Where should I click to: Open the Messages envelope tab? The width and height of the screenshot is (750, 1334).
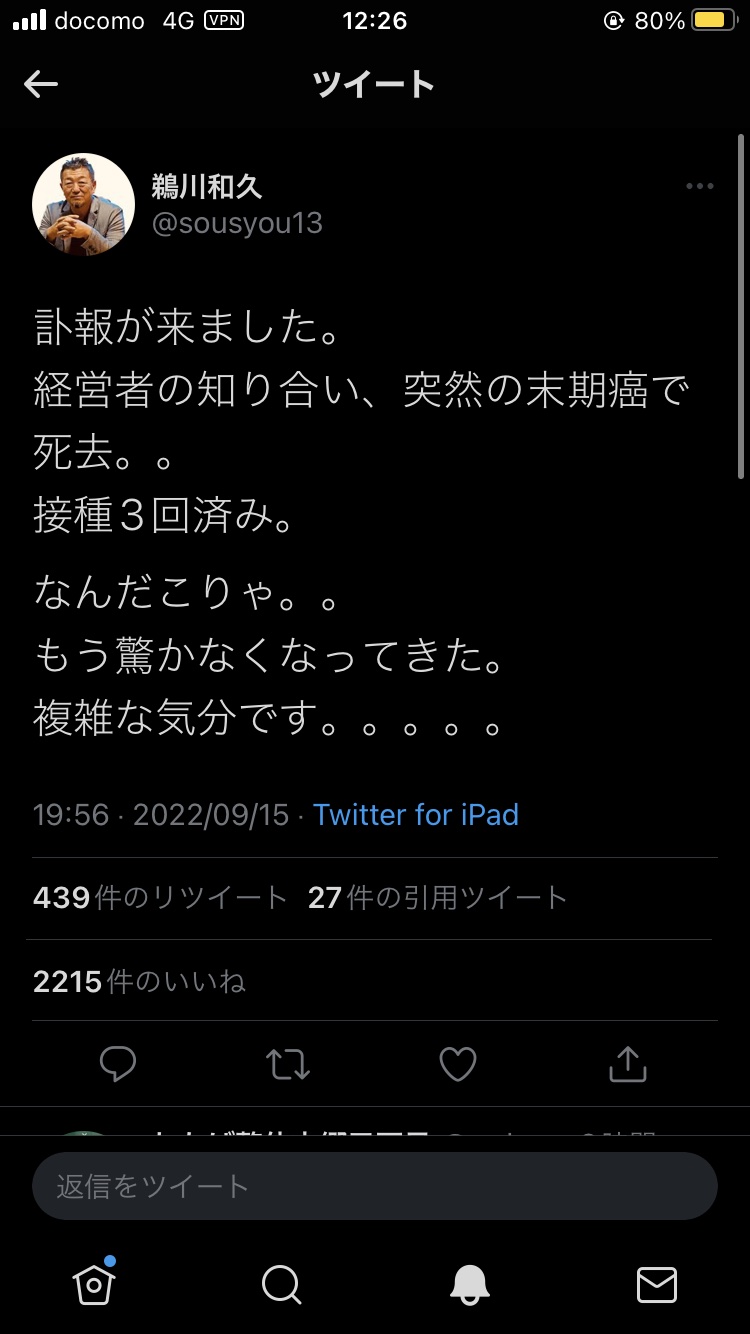click(x=657, y=1285)
